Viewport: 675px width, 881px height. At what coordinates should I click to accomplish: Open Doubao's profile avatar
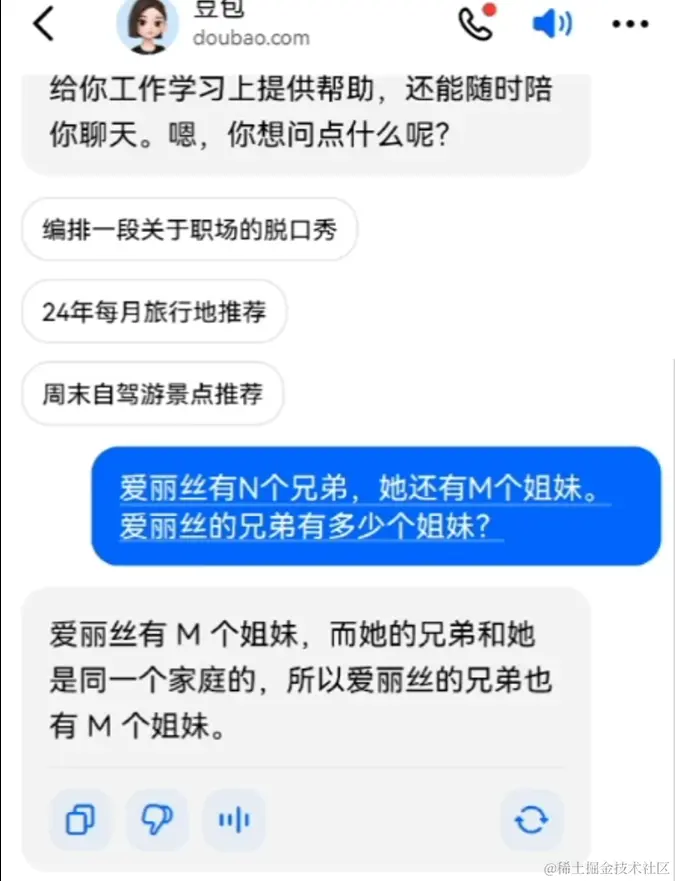[147, 24]
